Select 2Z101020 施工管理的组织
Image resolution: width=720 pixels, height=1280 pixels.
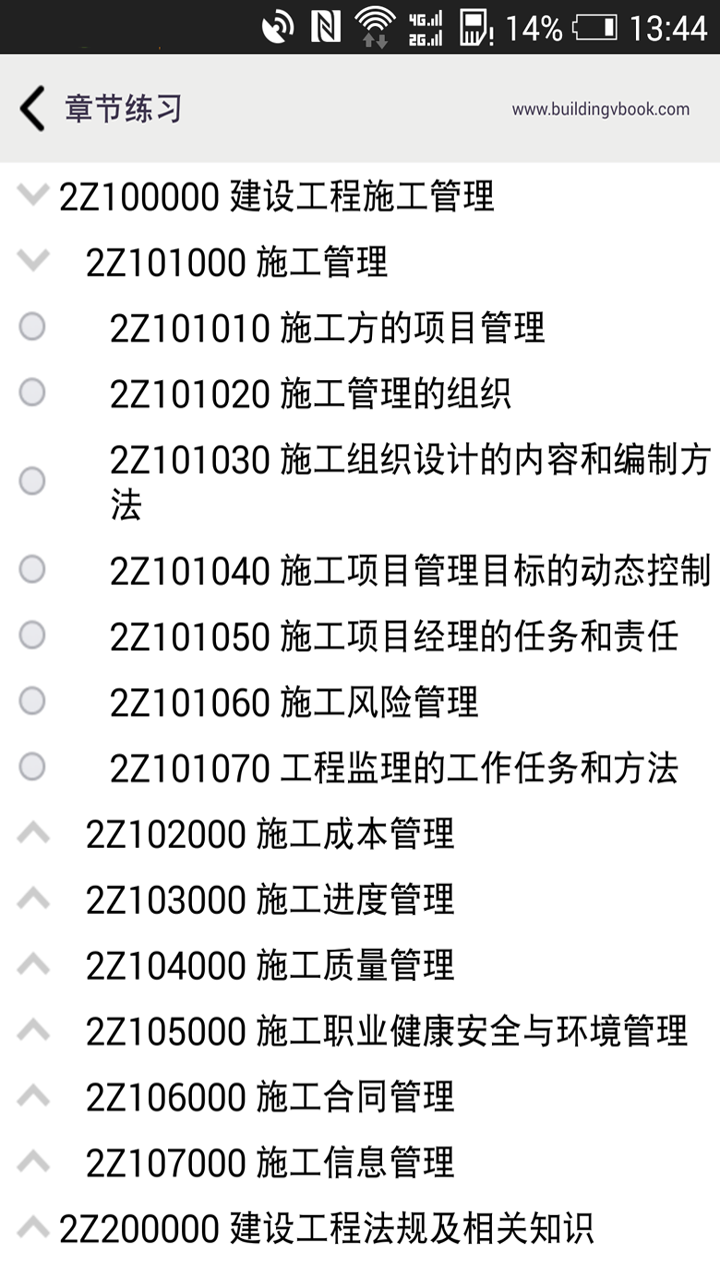(310, 394)
